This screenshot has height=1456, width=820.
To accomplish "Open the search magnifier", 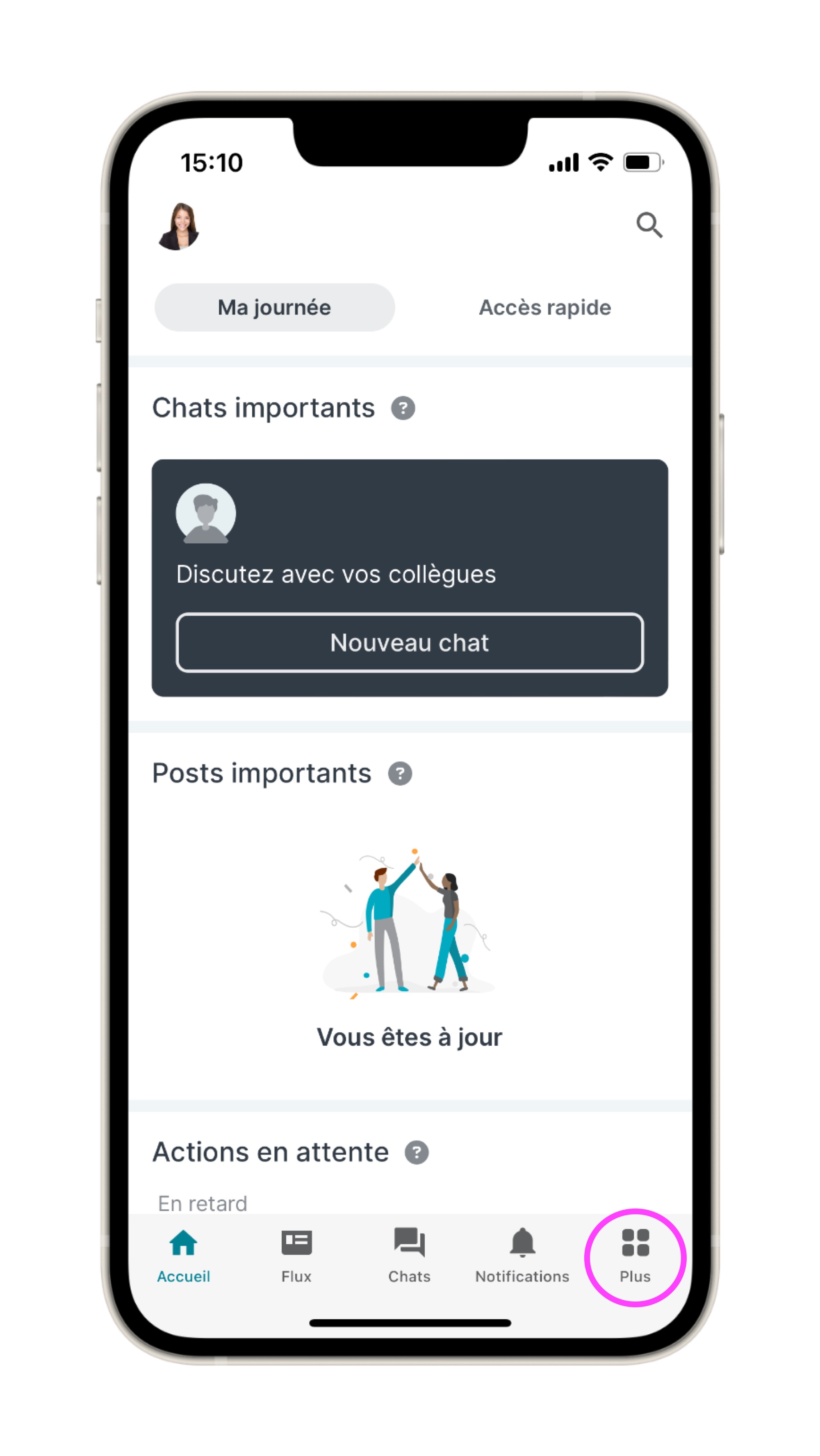I will click(x=649, y=225).
